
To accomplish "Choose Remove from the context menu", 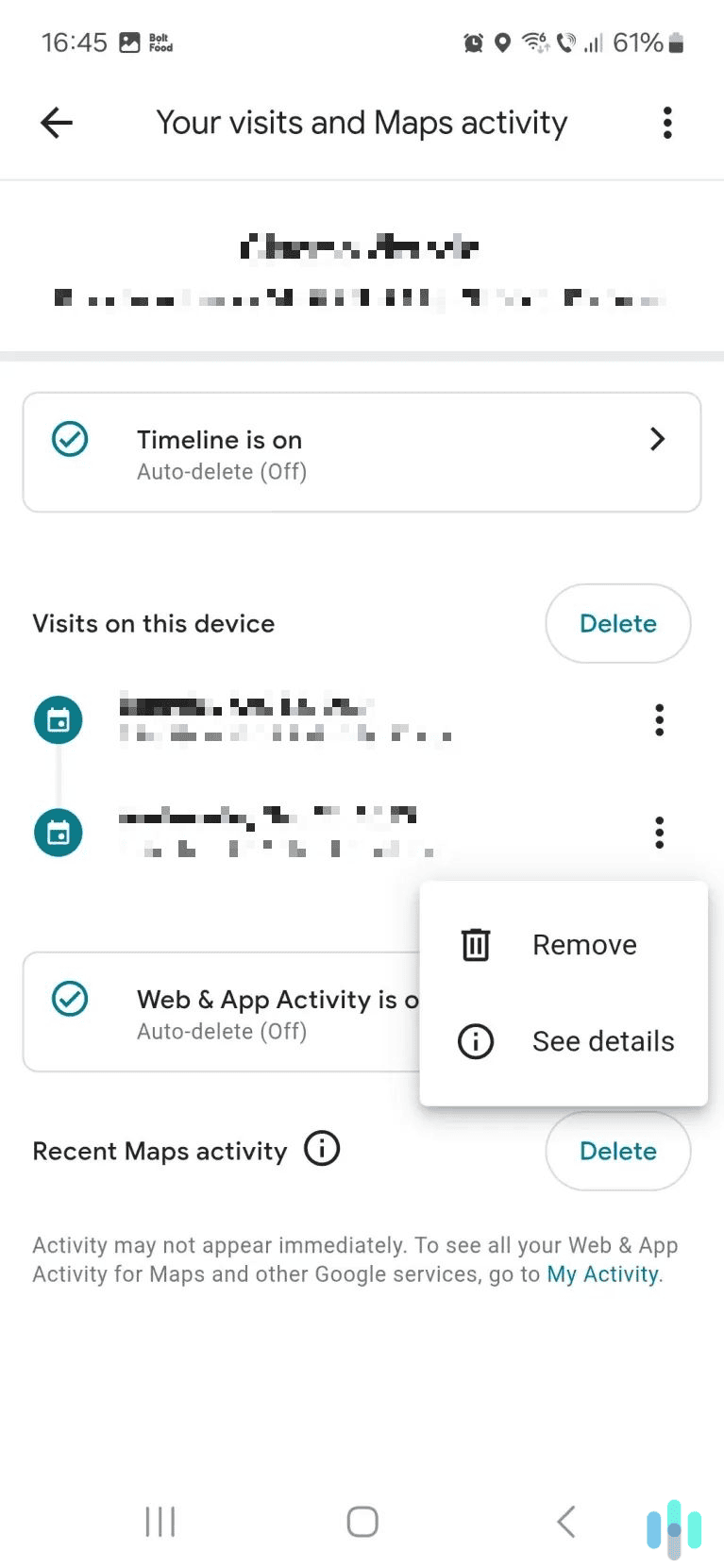I will tap(584, 944).
